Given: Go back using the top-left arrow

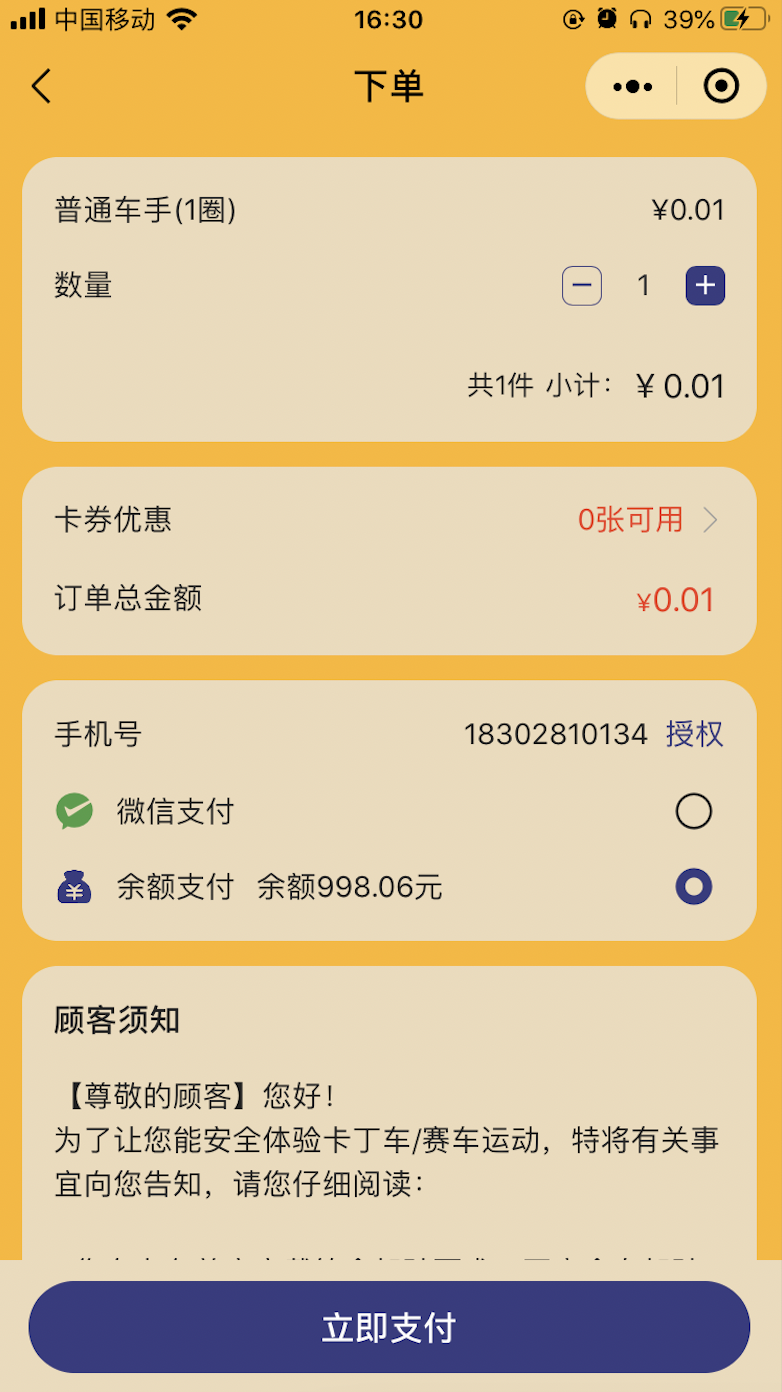Looking at the screenshot, I should 41,87.
